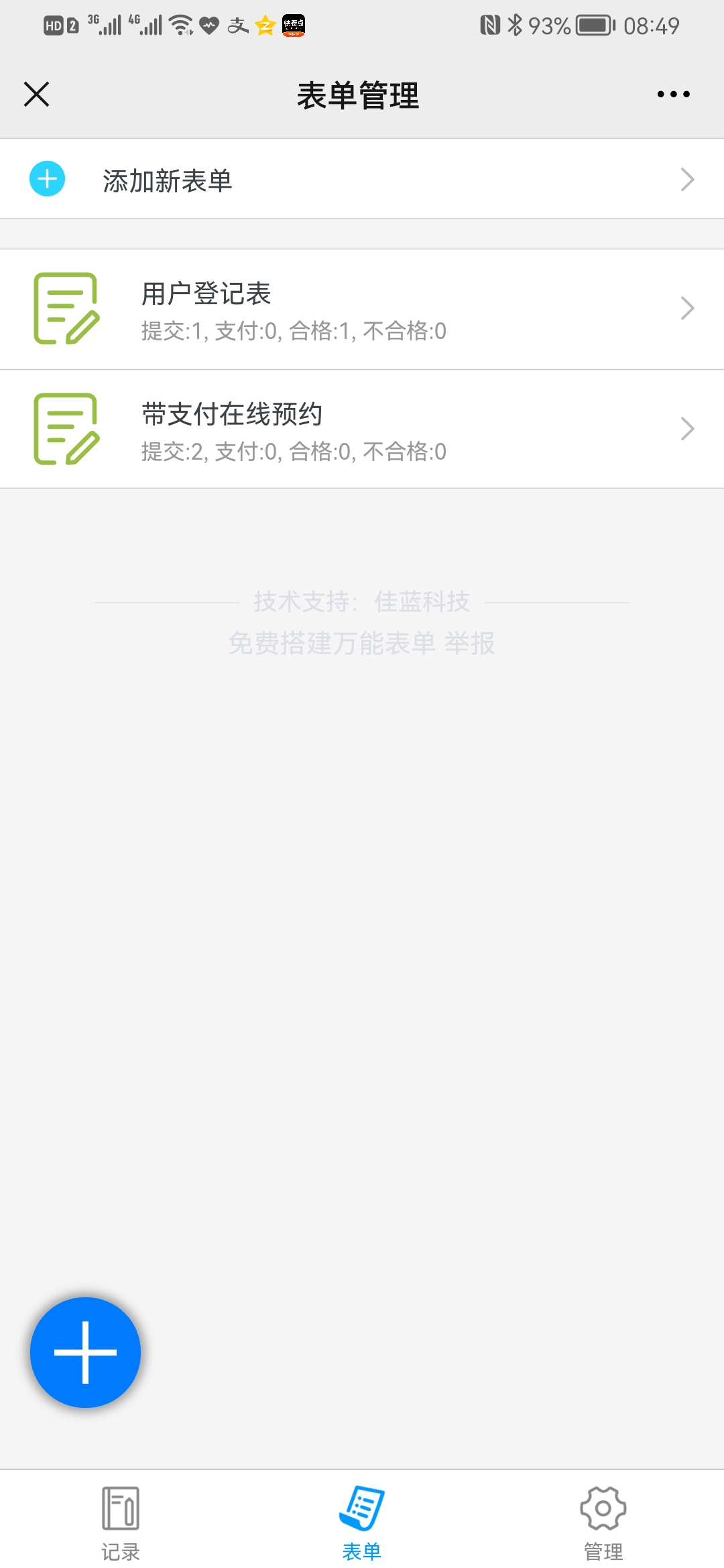Open the 带支付在线预约 form
This screenshot has height=1568, width=724.
[x=362, y=429]
